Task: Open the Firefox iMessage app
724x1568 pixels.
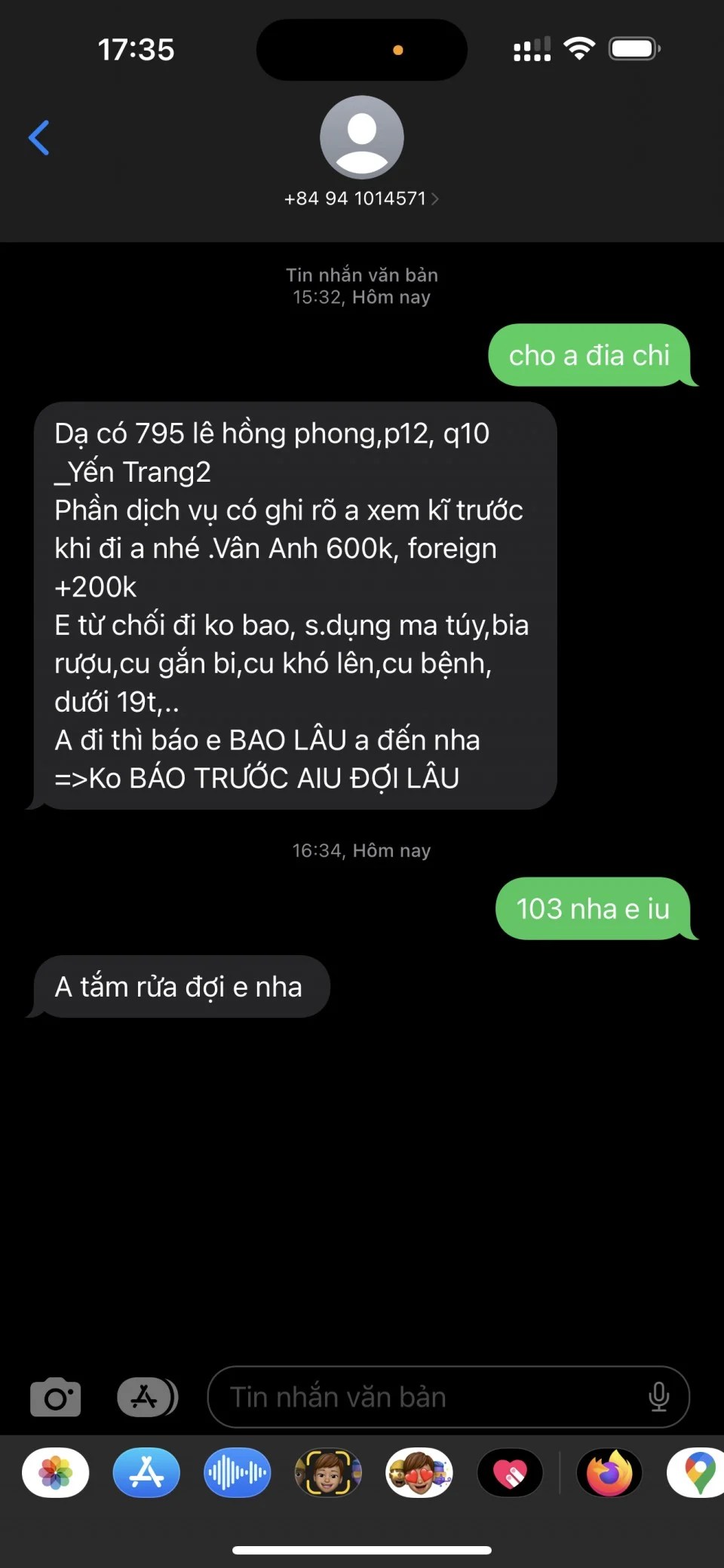Action: (609, 1472)
